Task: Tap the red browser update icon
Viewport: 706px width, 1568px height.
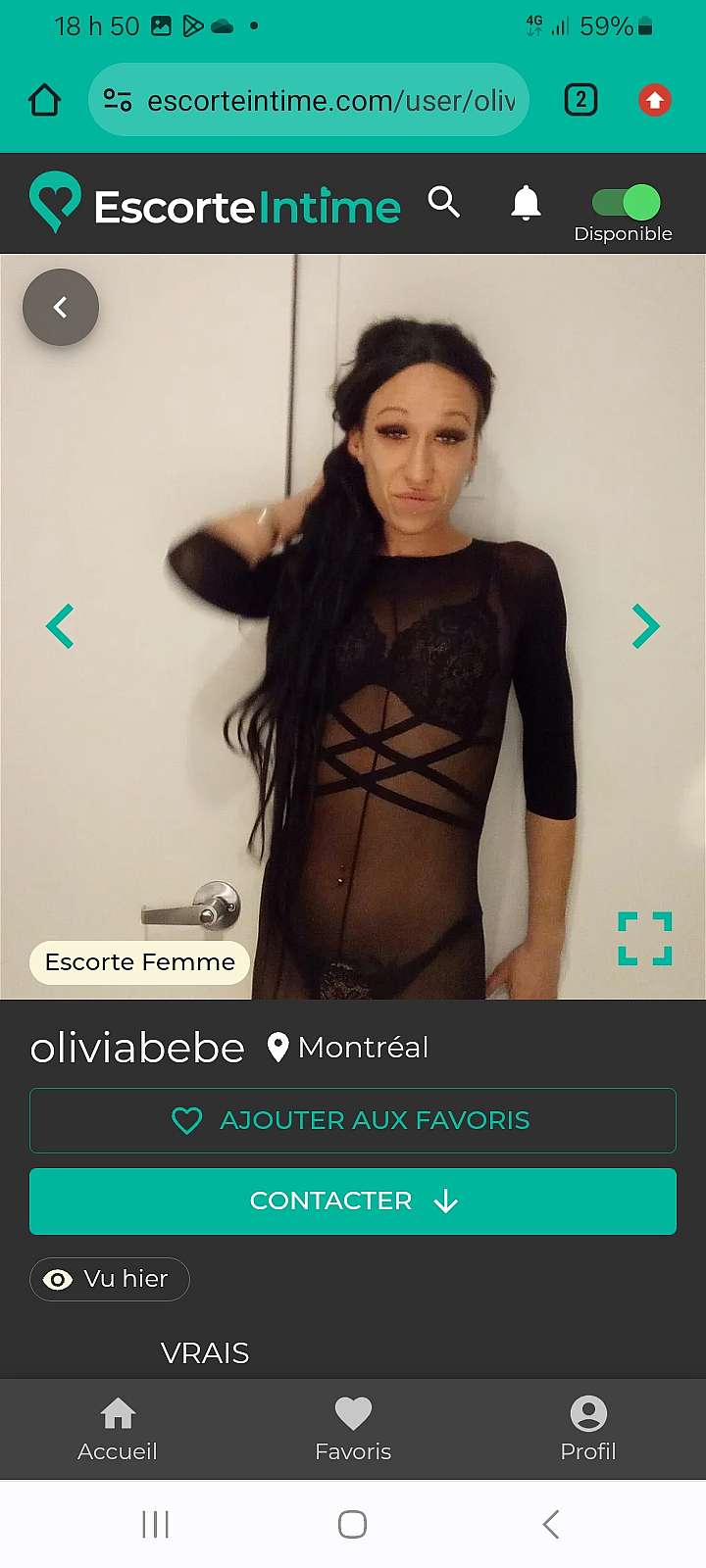Action: (x=655, y=100)
